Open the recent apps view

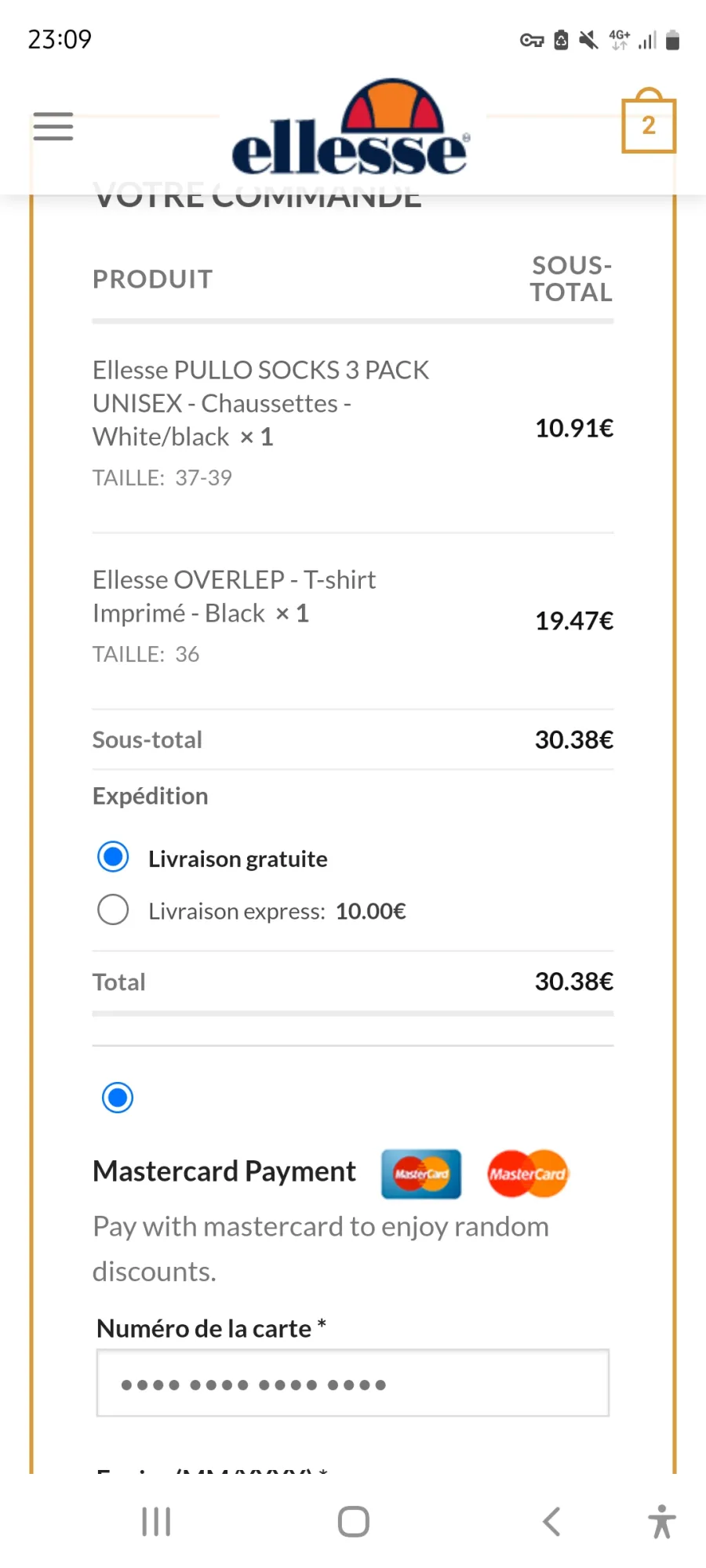[156, 1522]
